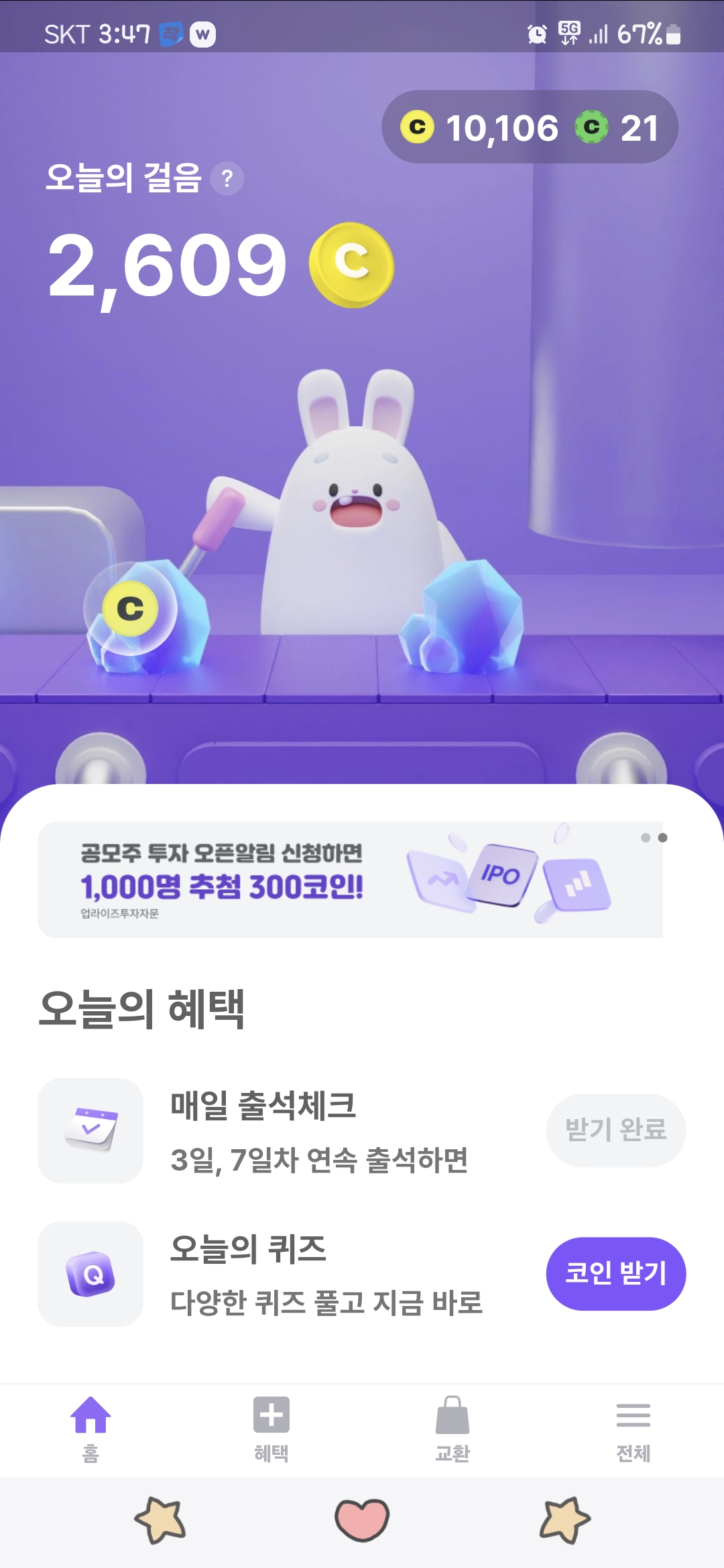
Task: Open the 공모주 투자 오픈알림 banner
Action: click(x=350, y=880)
